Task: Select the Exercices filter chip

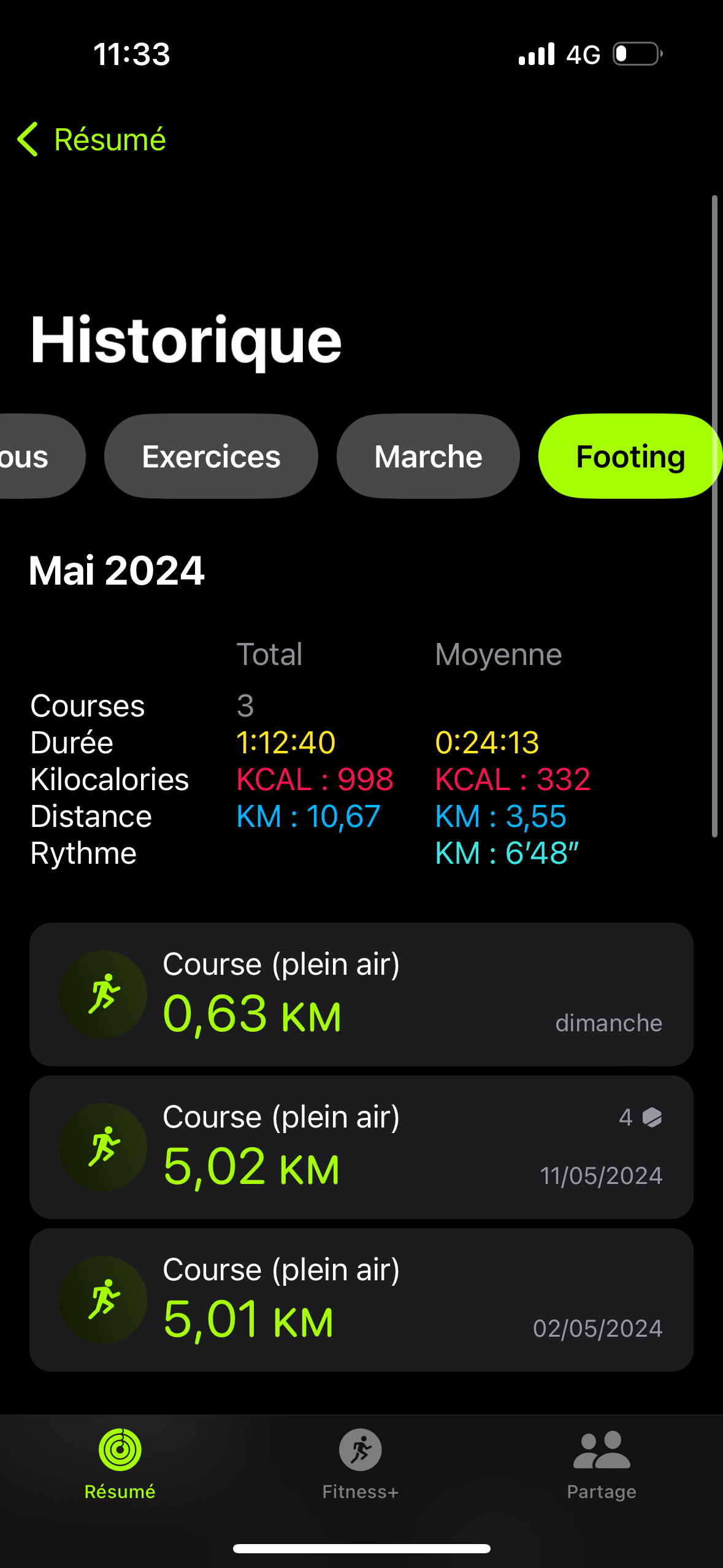Action: (211, 456)
